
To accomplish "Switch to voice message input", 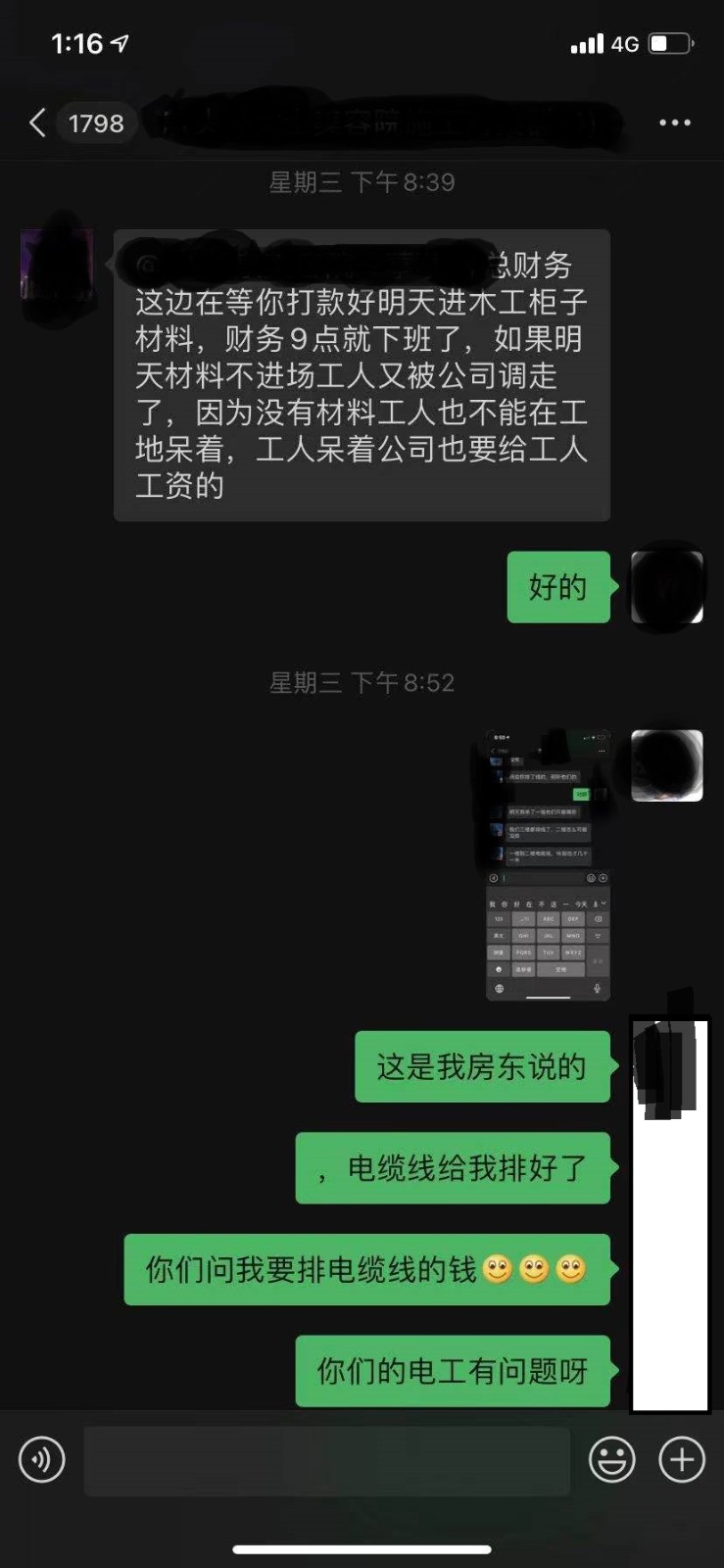I will 42,1459.
